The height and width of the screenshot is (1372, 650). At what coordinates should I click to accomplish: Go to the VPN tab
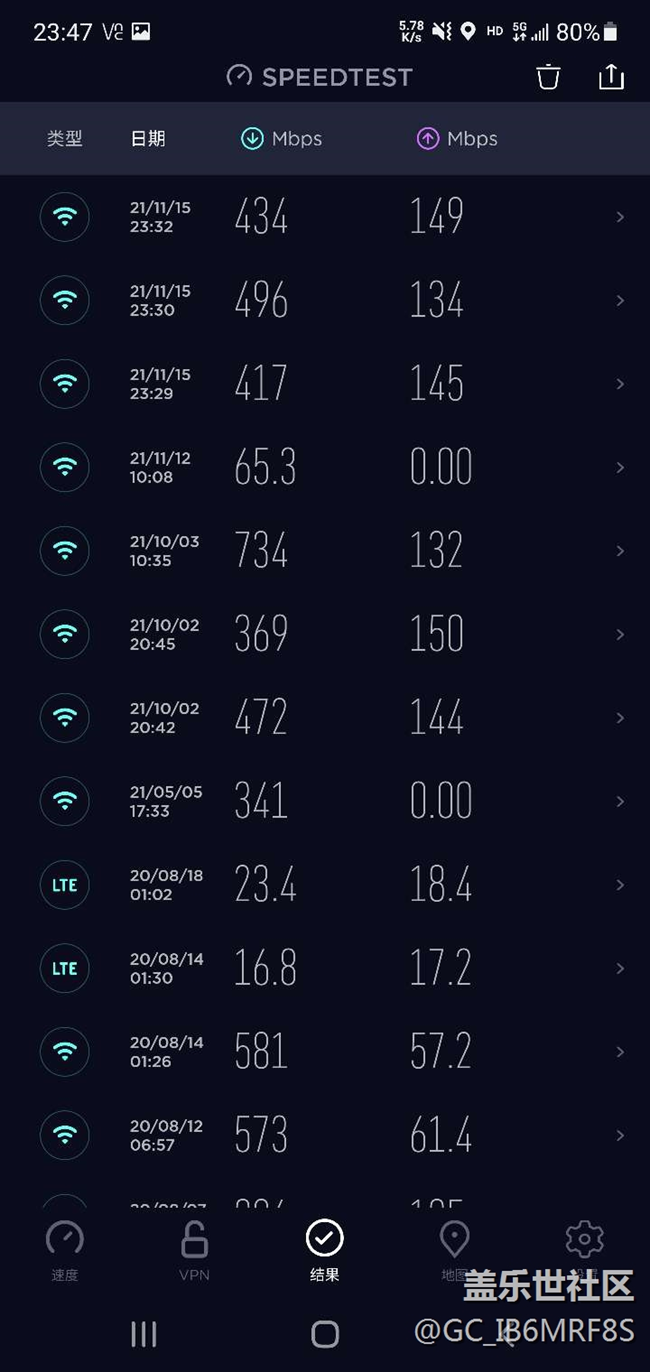click(x=194, y=1250)
